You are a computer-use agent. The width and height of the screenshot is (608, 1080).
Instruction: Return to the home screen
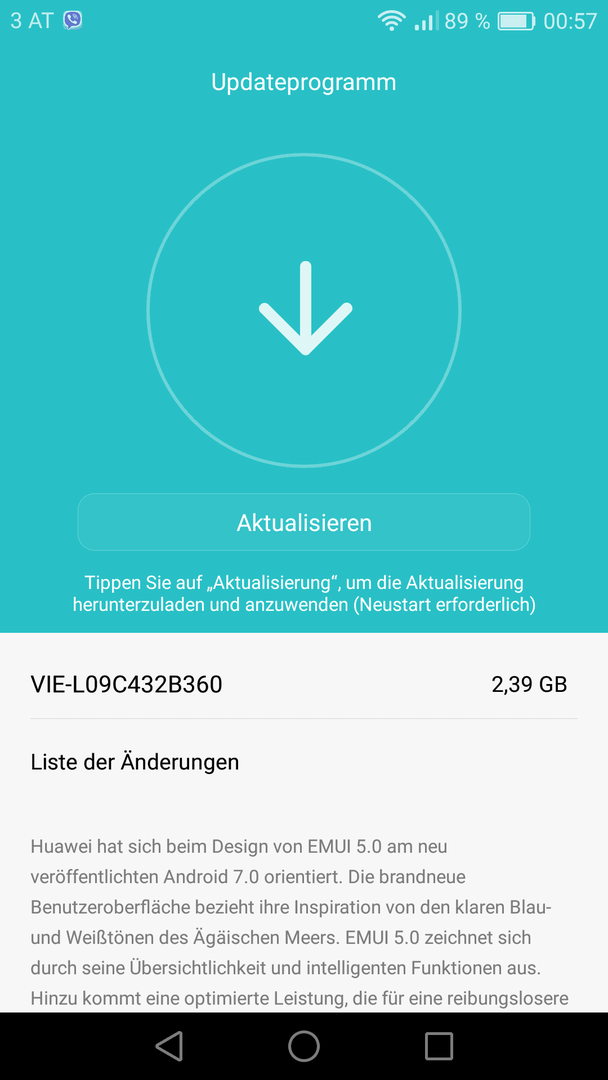click(304, 1046)
